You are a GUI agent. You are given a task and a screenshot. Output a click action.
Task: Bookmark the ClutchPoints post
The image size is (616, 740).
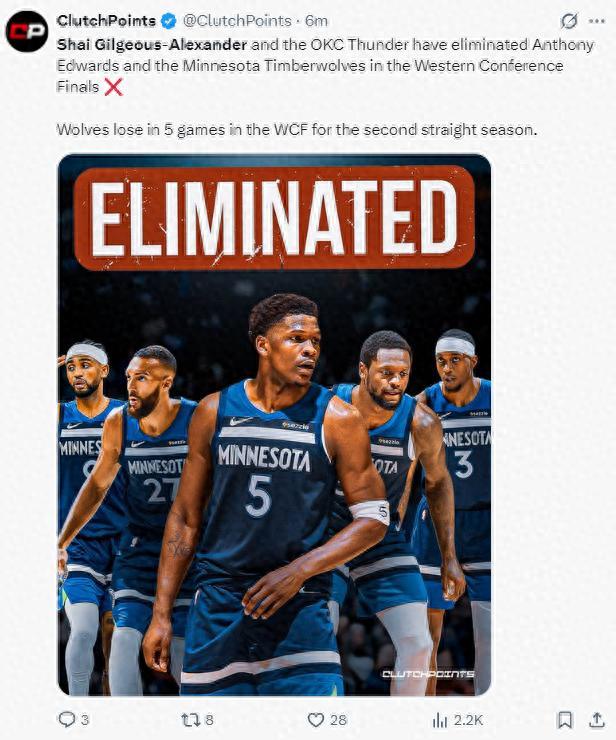pos(565,719)
